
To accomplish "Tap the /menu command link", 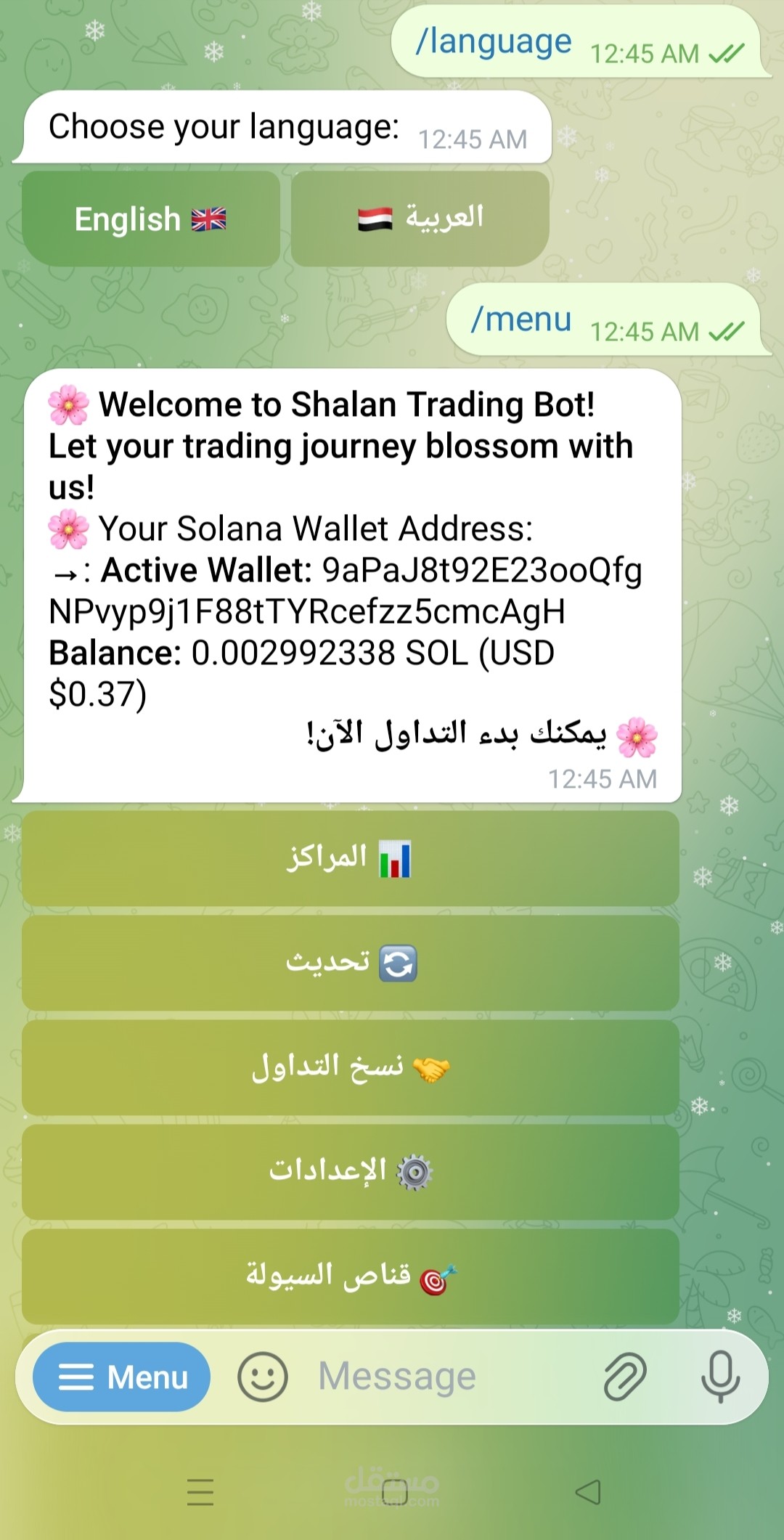I will (521, 319).
